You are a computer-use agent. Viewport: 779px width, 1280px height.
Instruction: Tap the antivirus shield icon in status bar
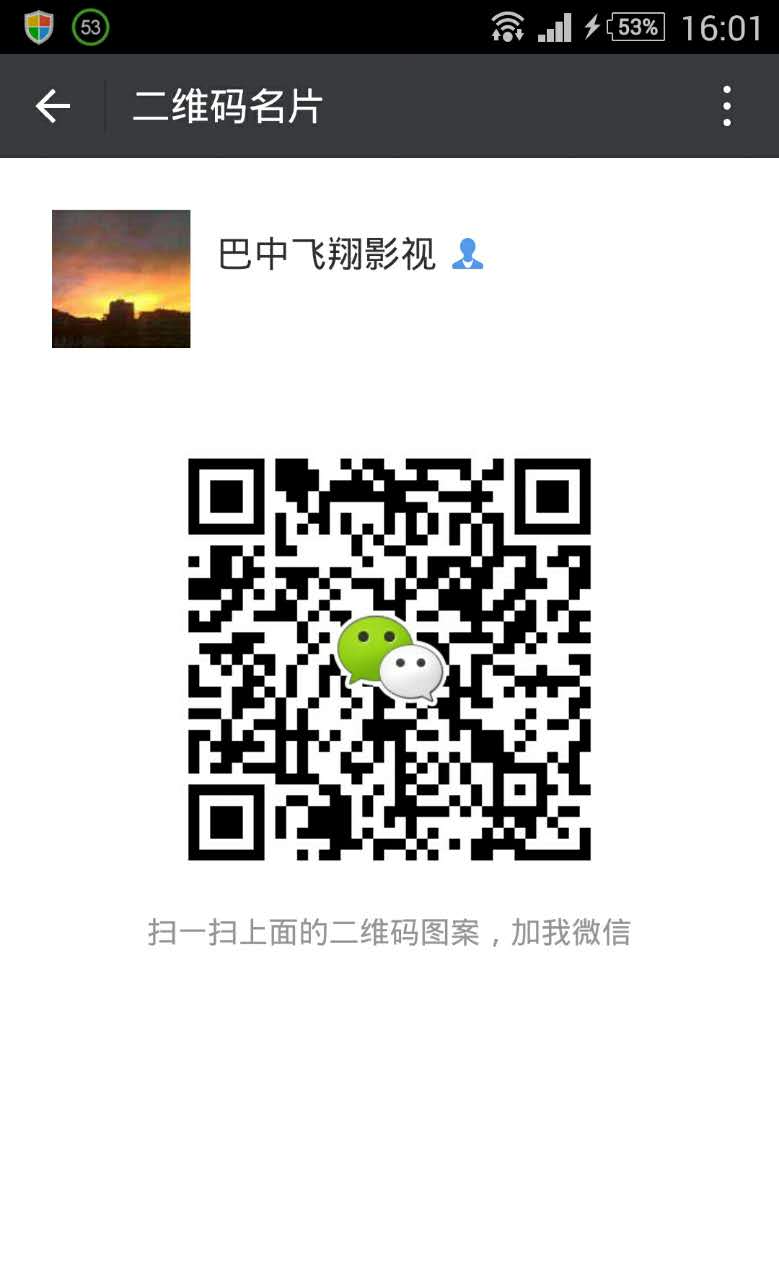click(38, 26)
